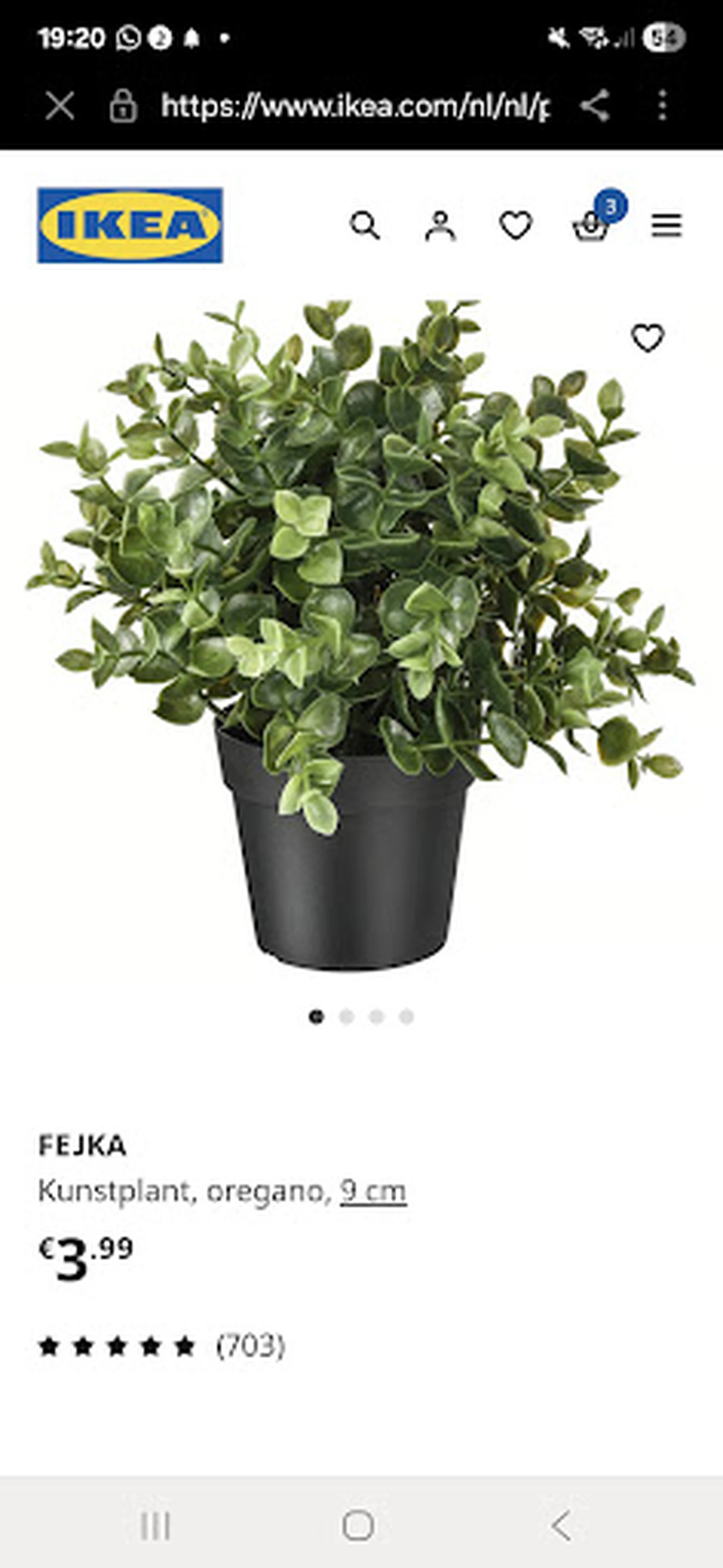
Task: View the favourites wishlist in header
Action: (515, 226)
